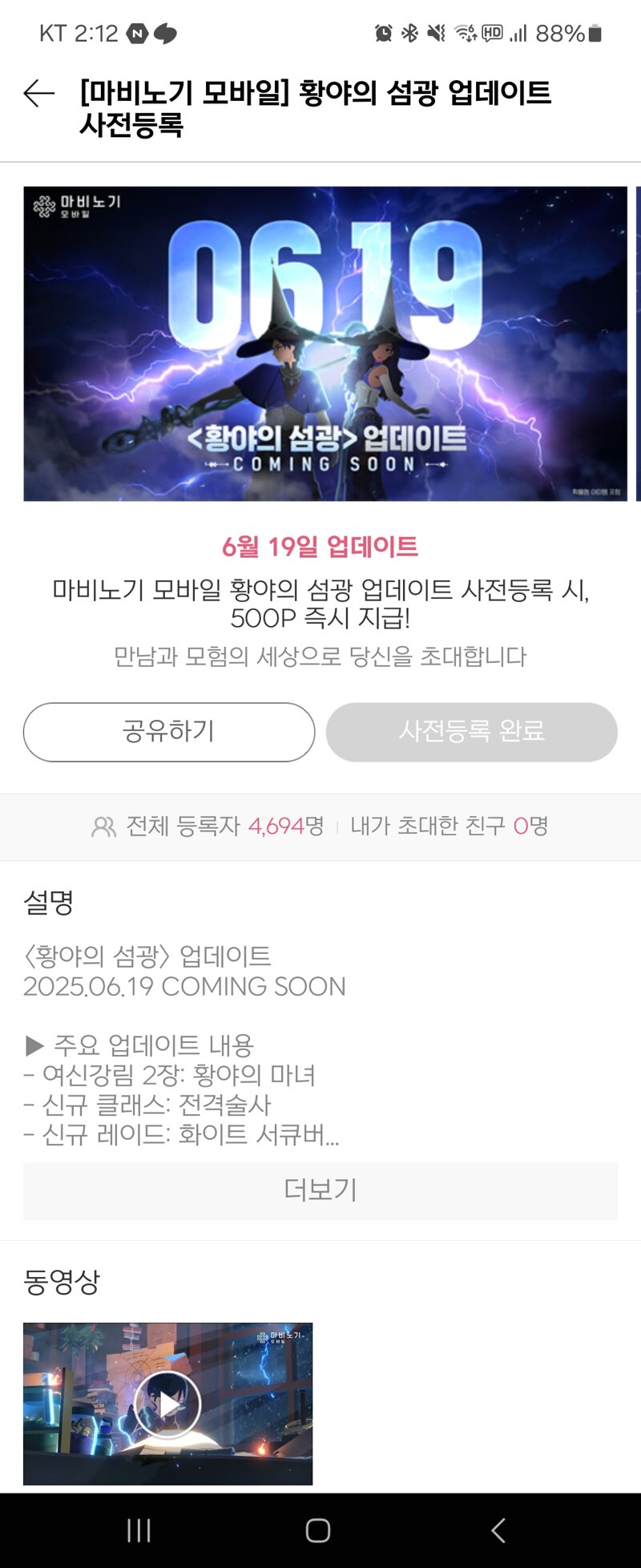Tap the 사전등록 완료 button
The width and height of the screenshot is (641, 1568).
(x=471, y=732)
